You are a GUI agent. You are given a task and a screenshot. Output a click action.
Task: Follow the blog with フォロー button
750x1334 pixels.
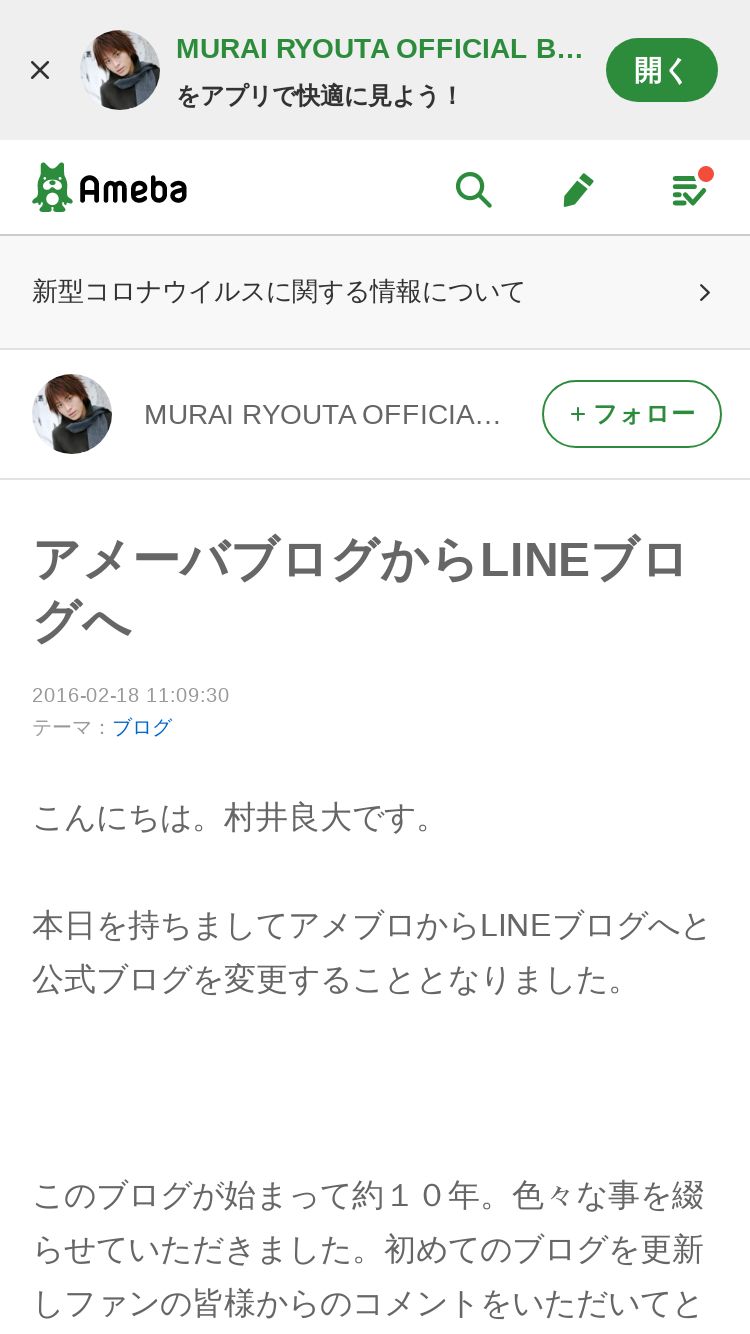point(631,414)
